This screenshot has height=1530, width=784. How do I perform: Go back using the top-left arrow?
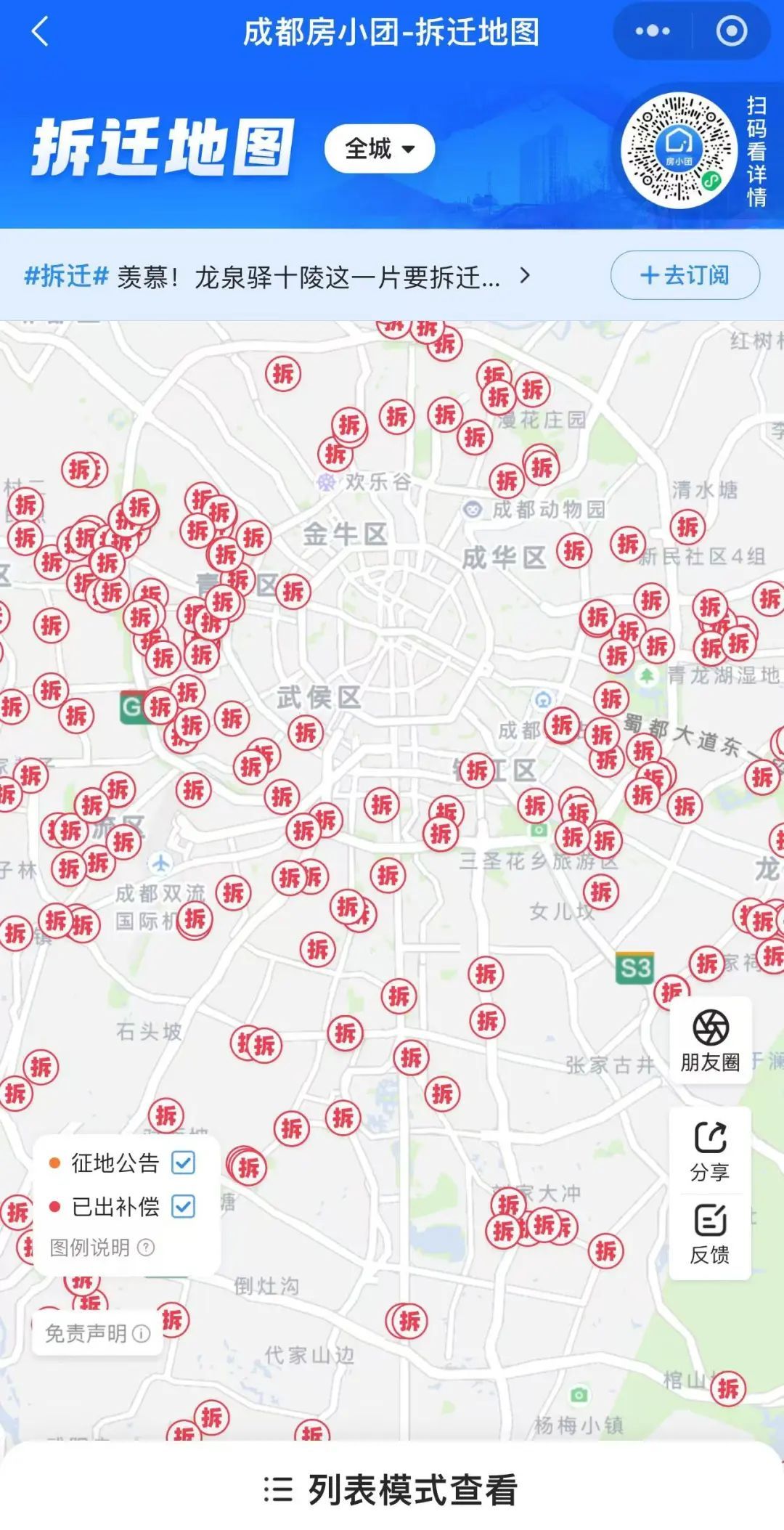[40, 32]
